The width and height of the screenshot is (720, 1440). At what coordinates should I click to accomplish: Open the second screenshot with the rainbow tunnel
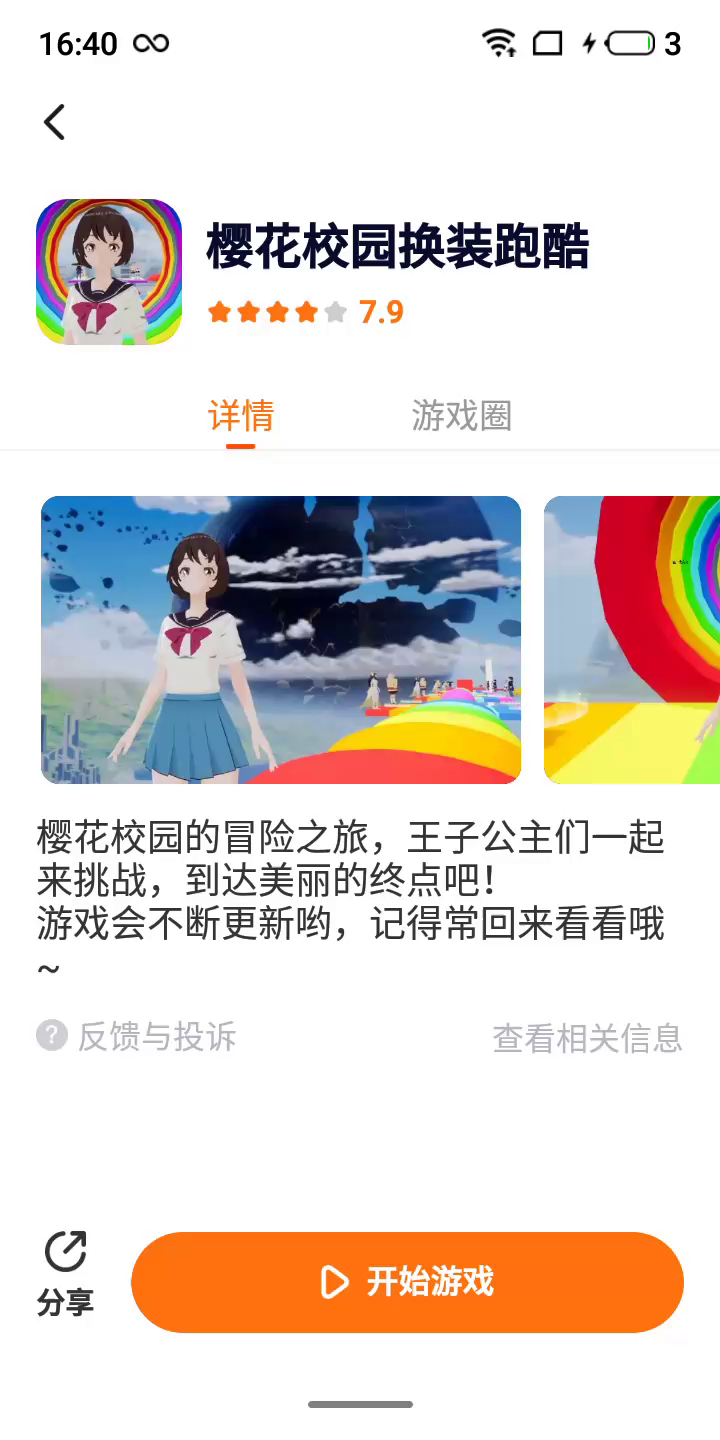click(x=632, y=640)
